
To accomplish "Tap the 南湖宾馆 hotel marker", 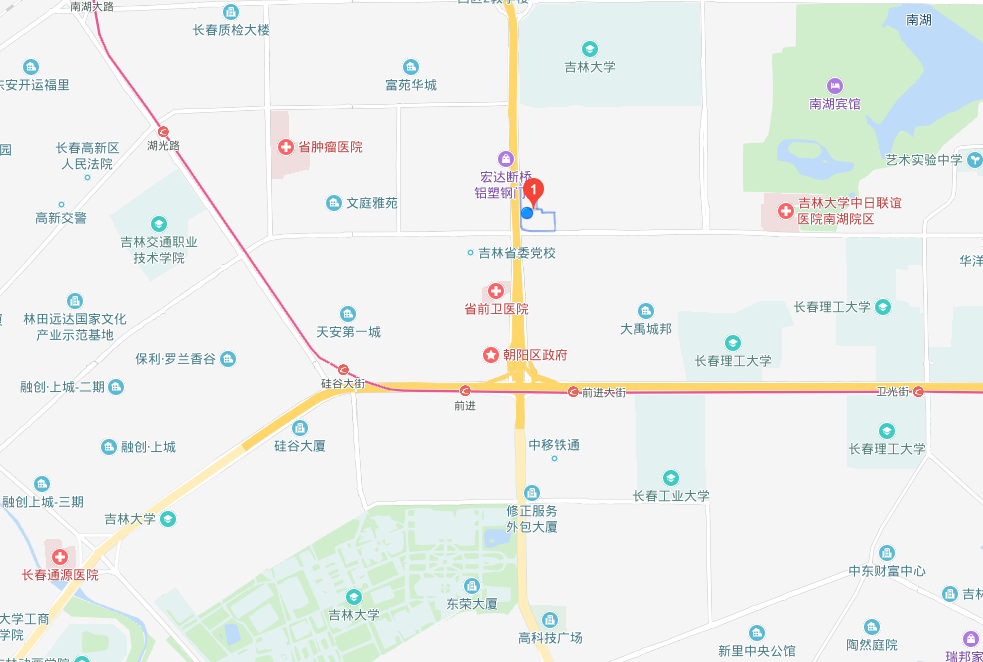I will 835,85.
